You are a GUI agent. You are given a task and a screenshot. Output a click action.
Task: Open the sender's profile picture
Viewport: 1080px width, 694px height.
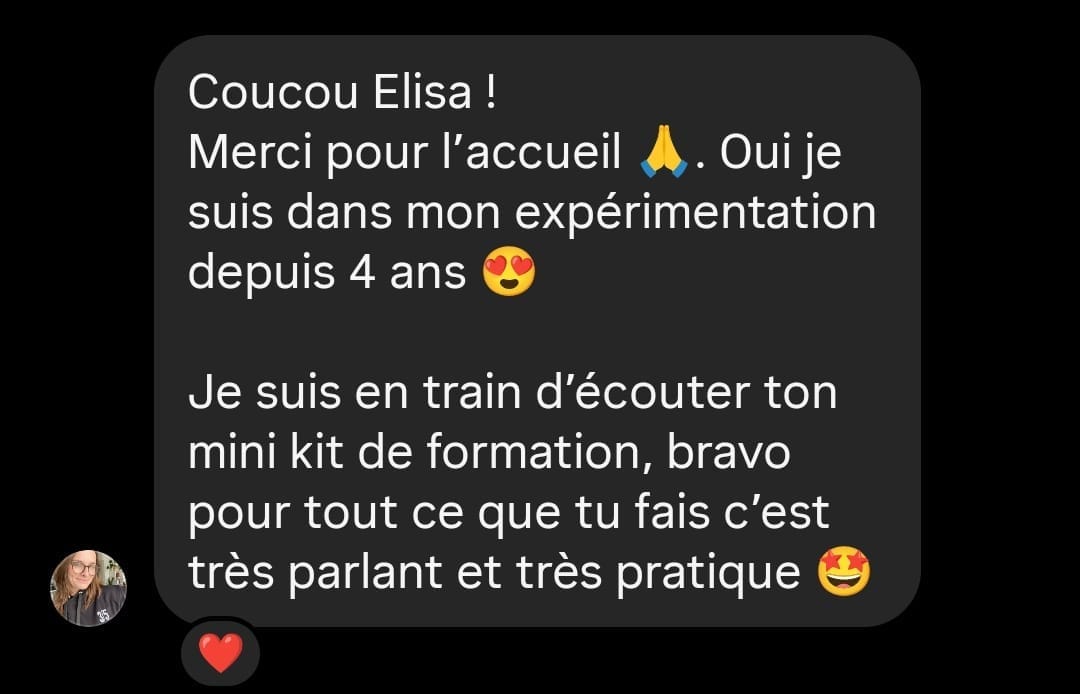pos(88,588)
